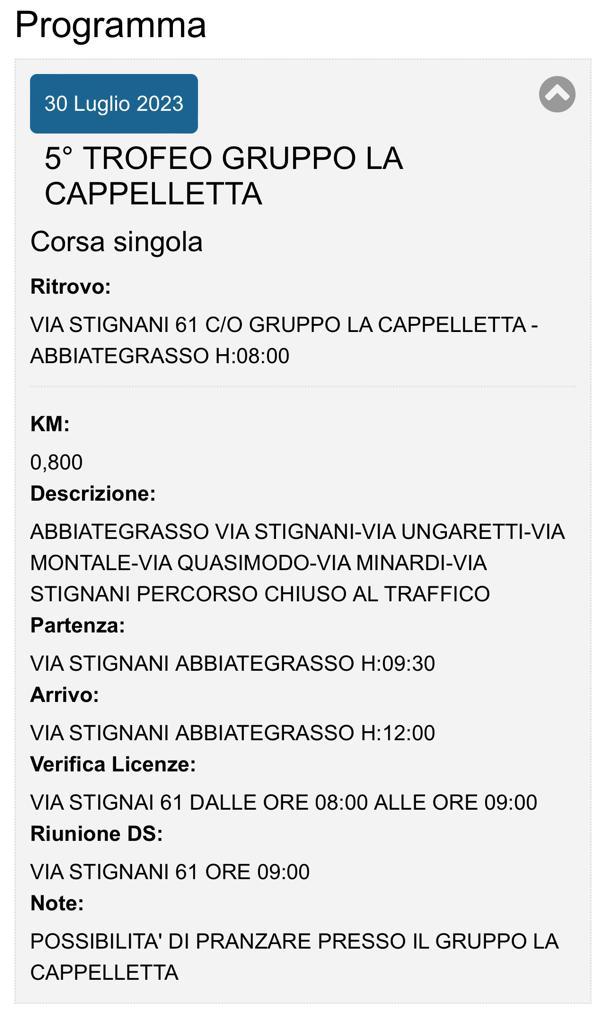Collapse the program card with the chevron
The image size is (607, 1024).
557,94
